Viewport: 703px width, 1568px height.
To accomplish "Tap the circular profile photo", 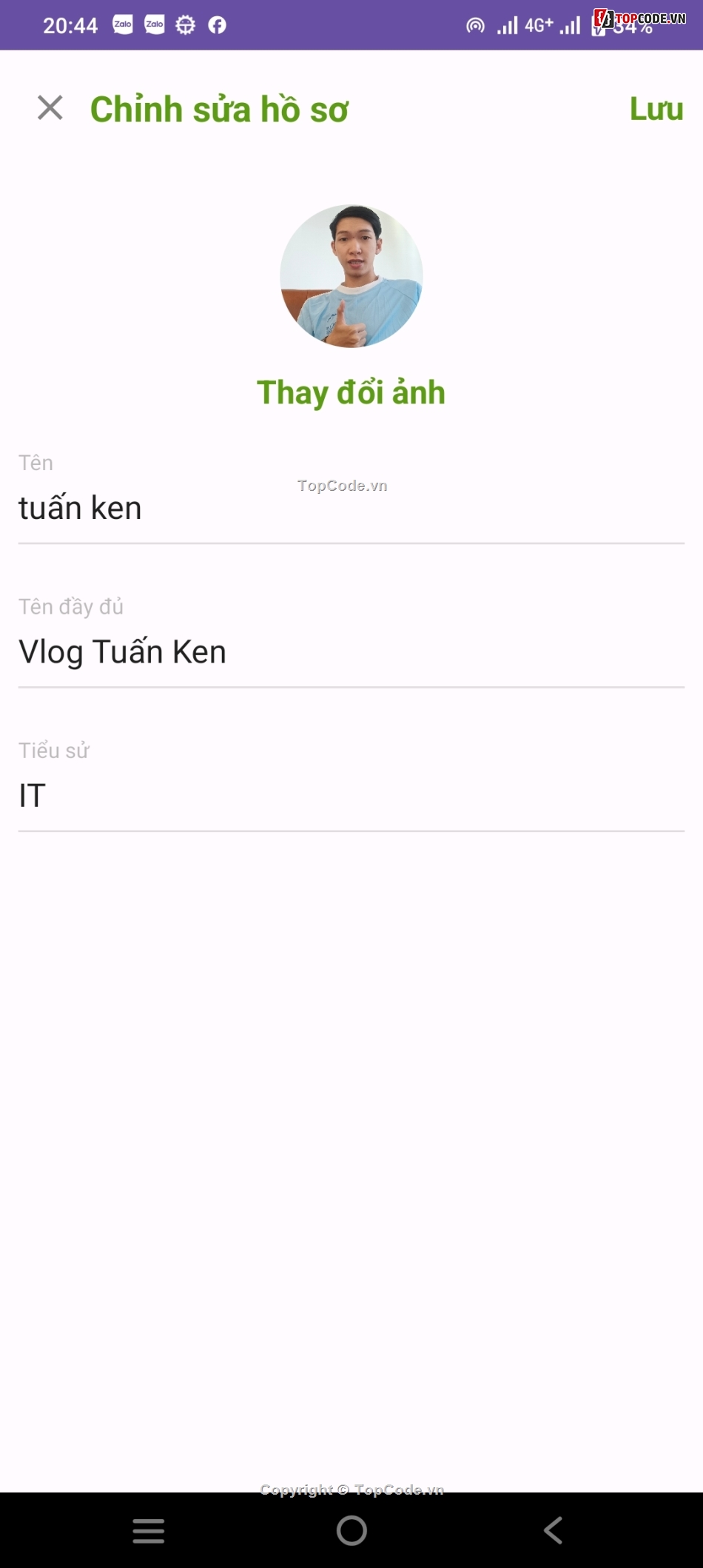I will click(x=351, y=275).
